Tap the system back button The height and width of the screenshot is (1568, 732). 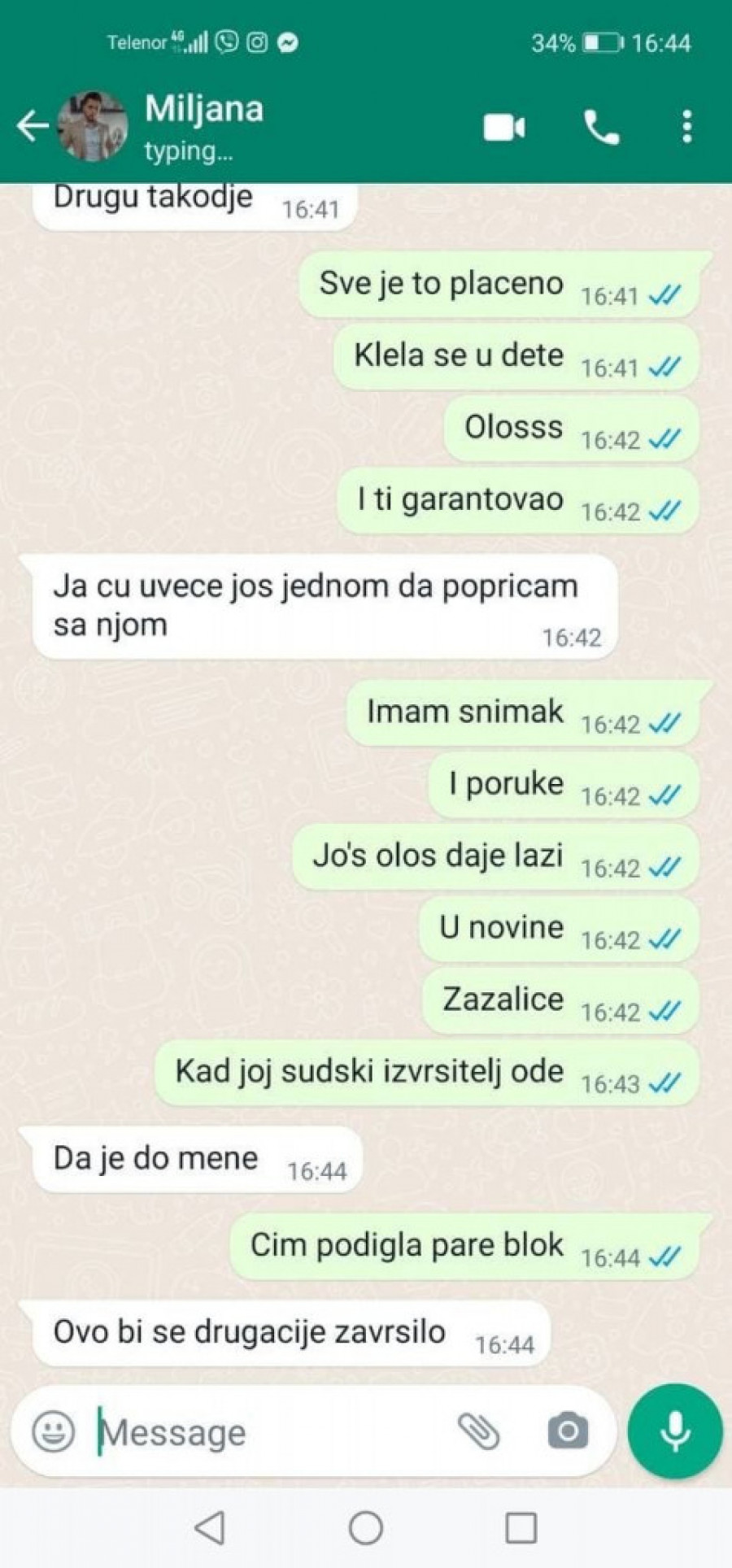point(211,1528)
